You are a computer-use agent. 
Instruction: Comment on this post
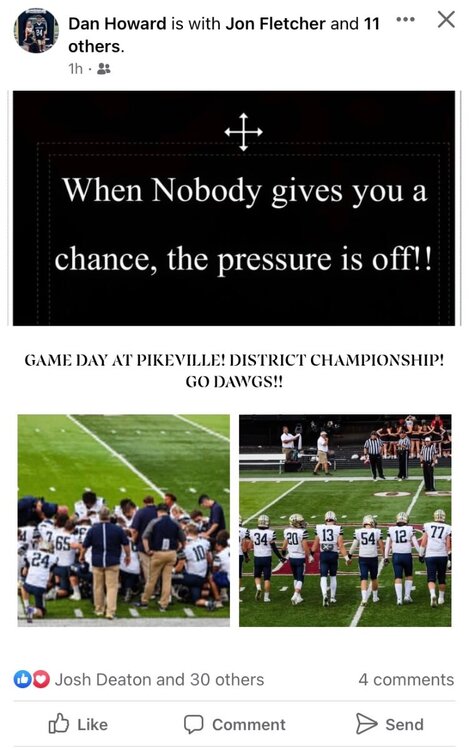(234, 724)
